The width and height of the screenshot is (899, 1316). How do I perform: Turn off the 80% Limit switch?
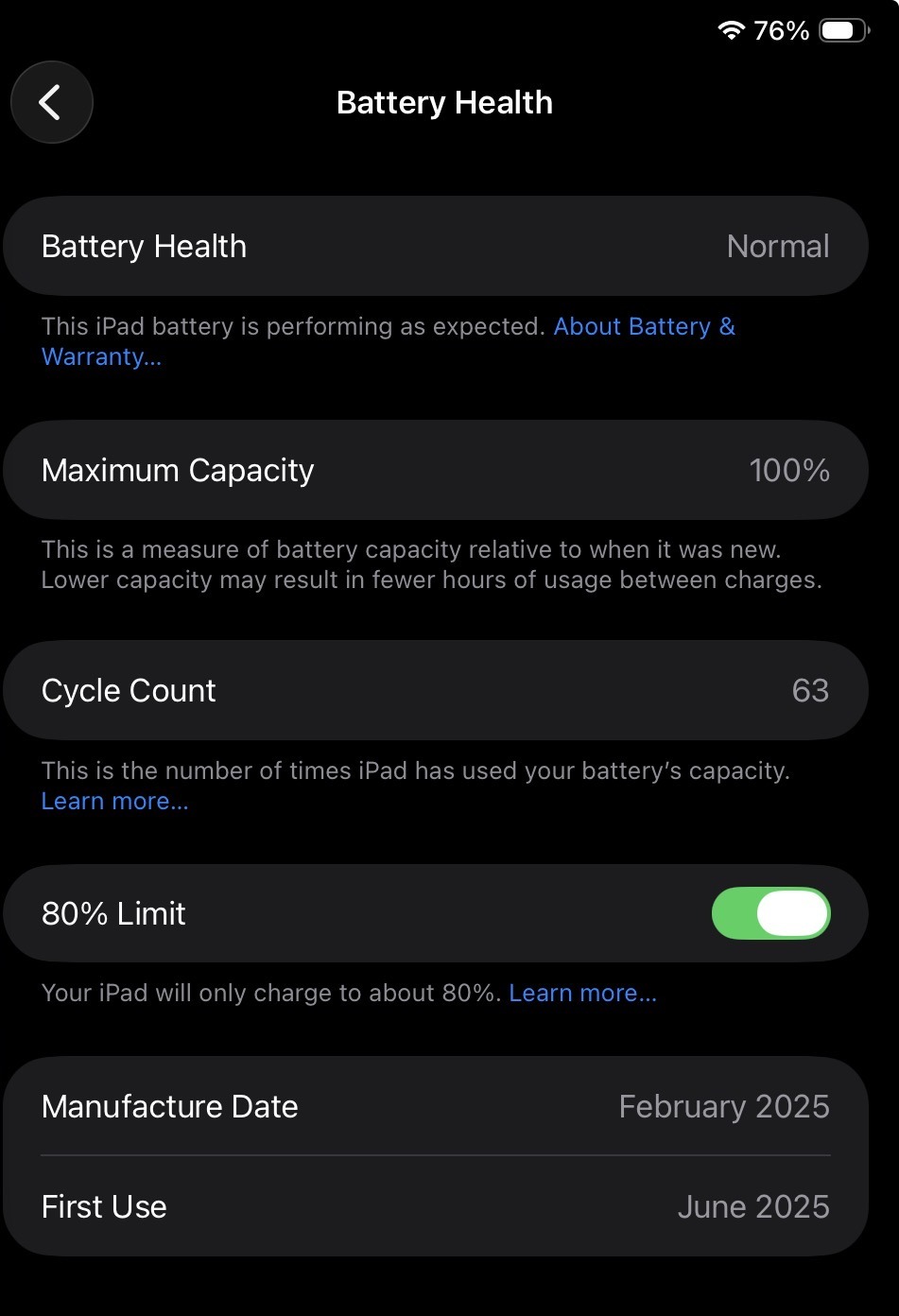point(770,913)
